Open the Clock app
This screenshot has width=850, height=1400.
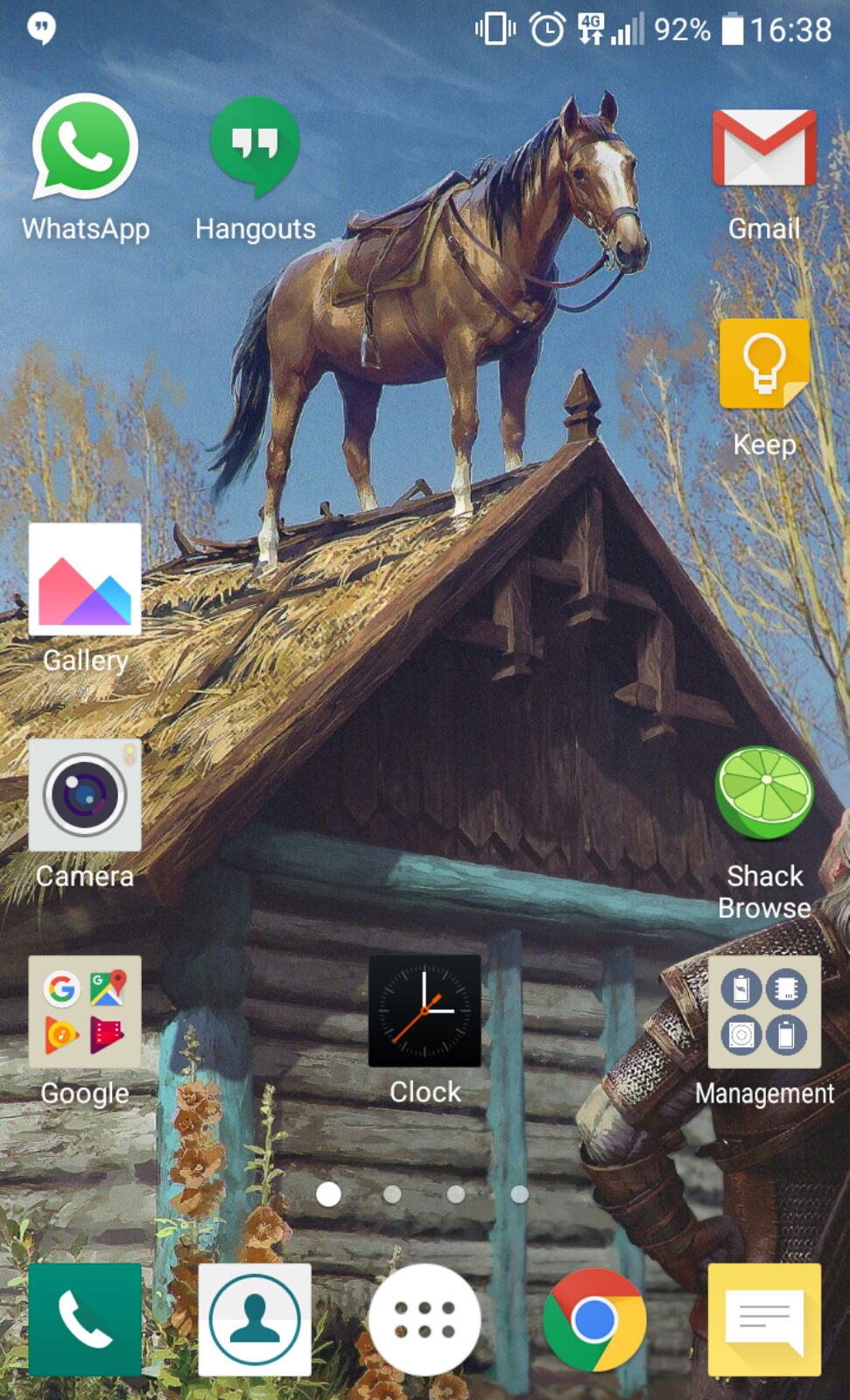425,1011
